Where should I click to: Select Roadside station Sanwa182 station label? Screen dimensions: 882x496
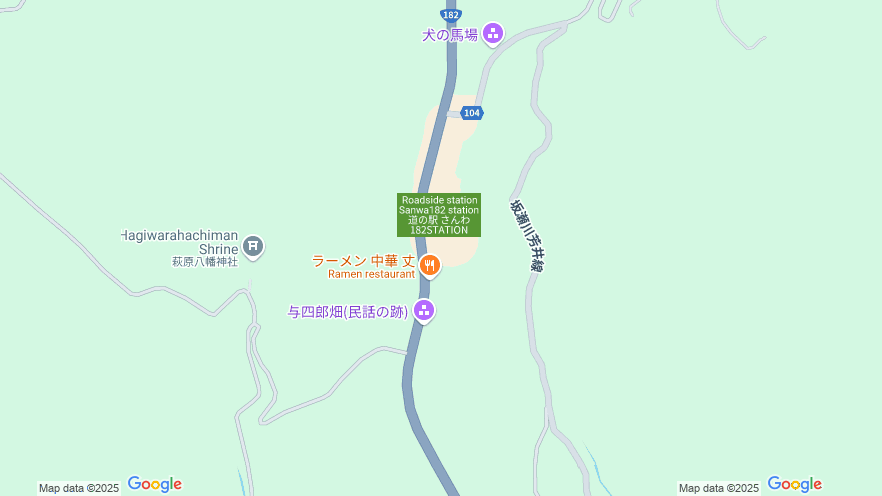click(x=439, y=215)
